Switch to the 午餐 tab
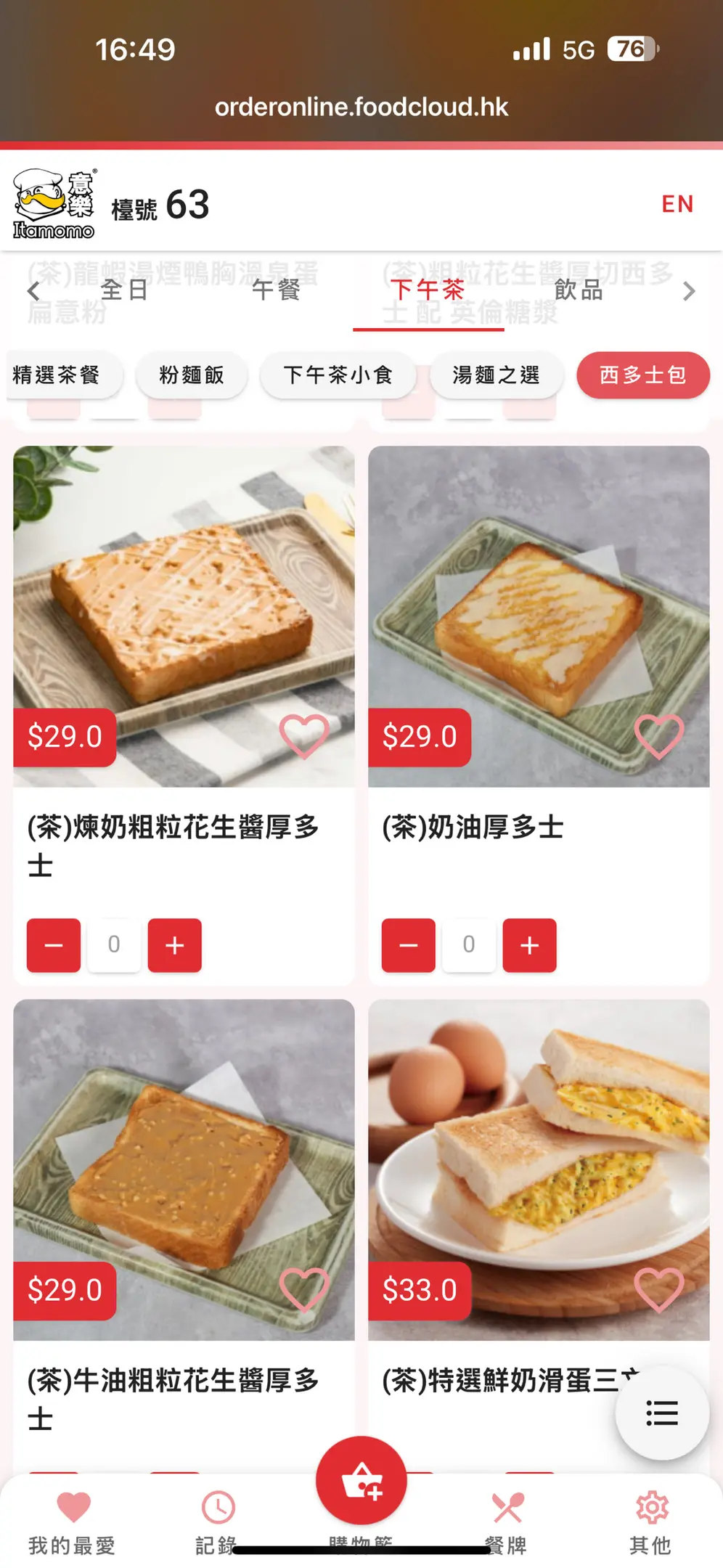 (x=276, y=290)
